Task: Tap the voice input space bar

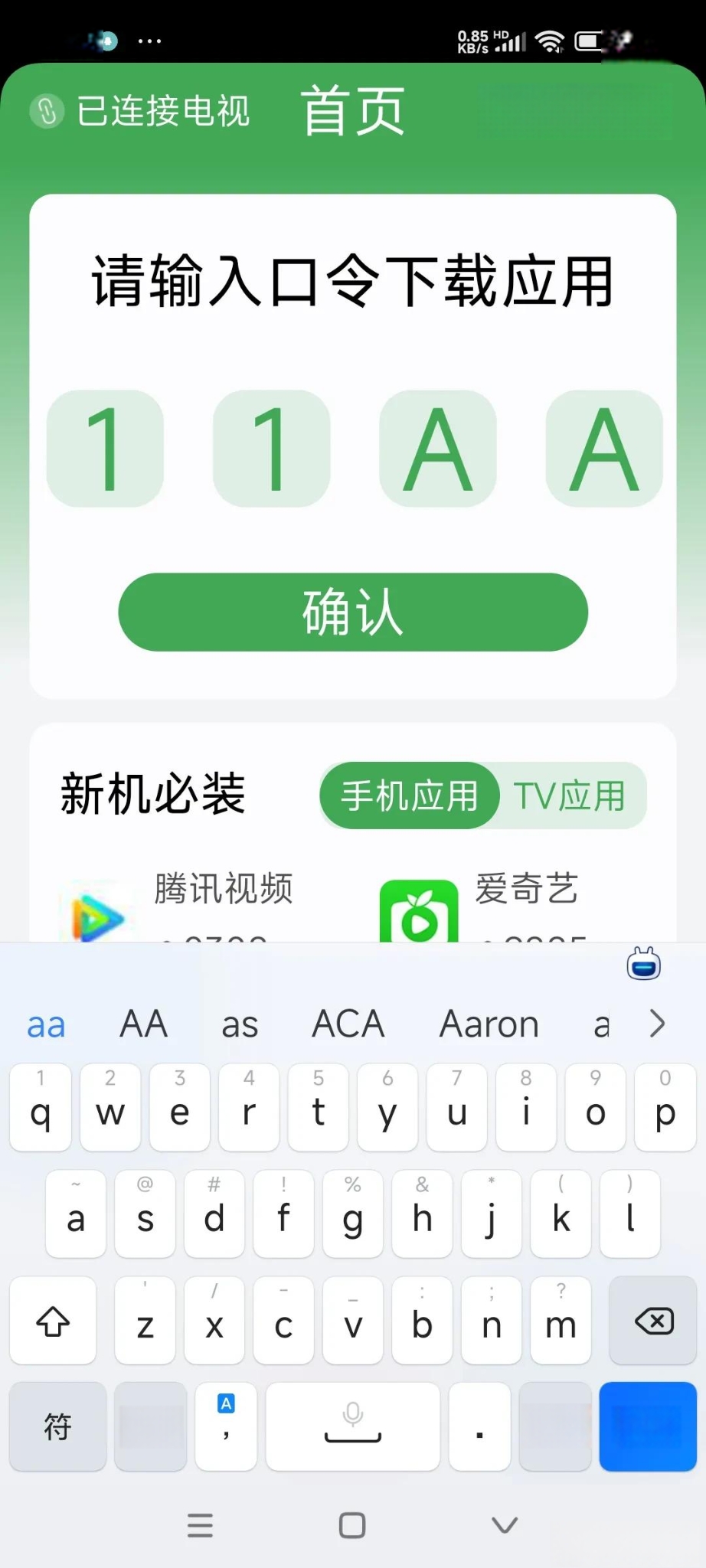Action: click(x=353, y=1427)
